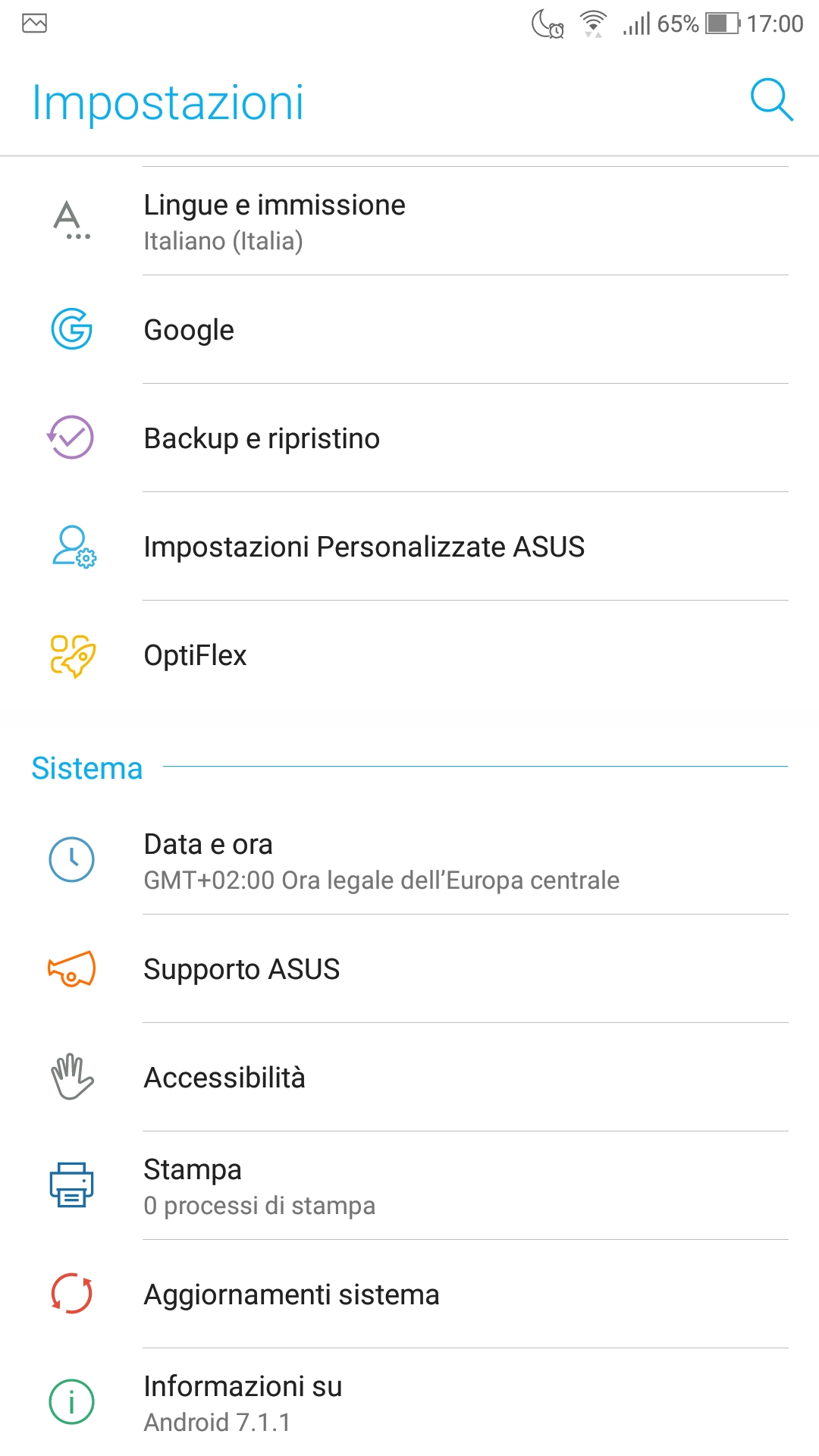Open Lingue e immissione settings
Image resolution: width=819 pixels, height=1456 pixels.
(x=409, y=221)
